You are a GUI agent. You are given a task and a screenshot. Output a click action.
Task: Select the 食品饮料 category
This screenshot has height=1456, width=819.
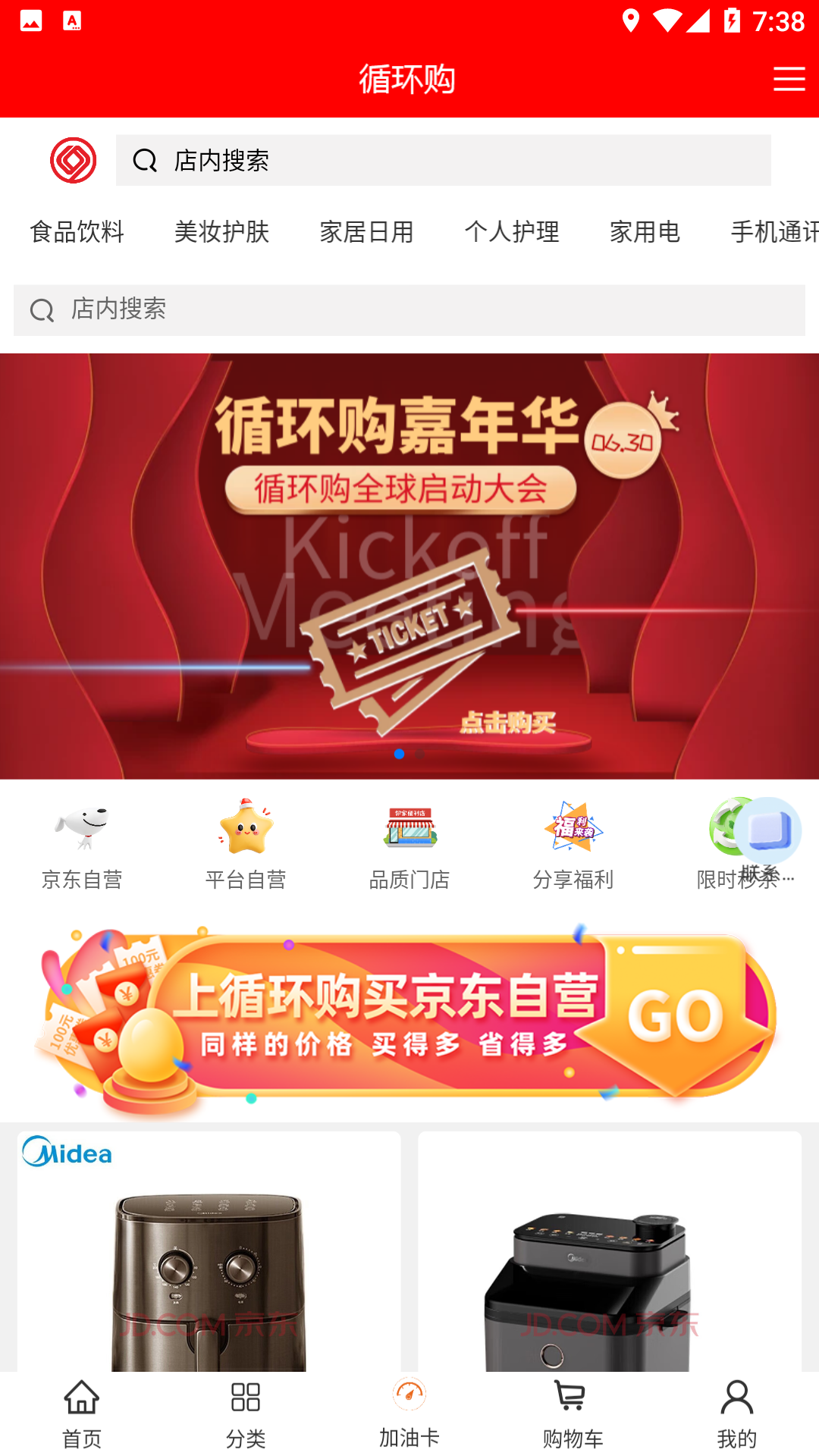tap(77, 232)
